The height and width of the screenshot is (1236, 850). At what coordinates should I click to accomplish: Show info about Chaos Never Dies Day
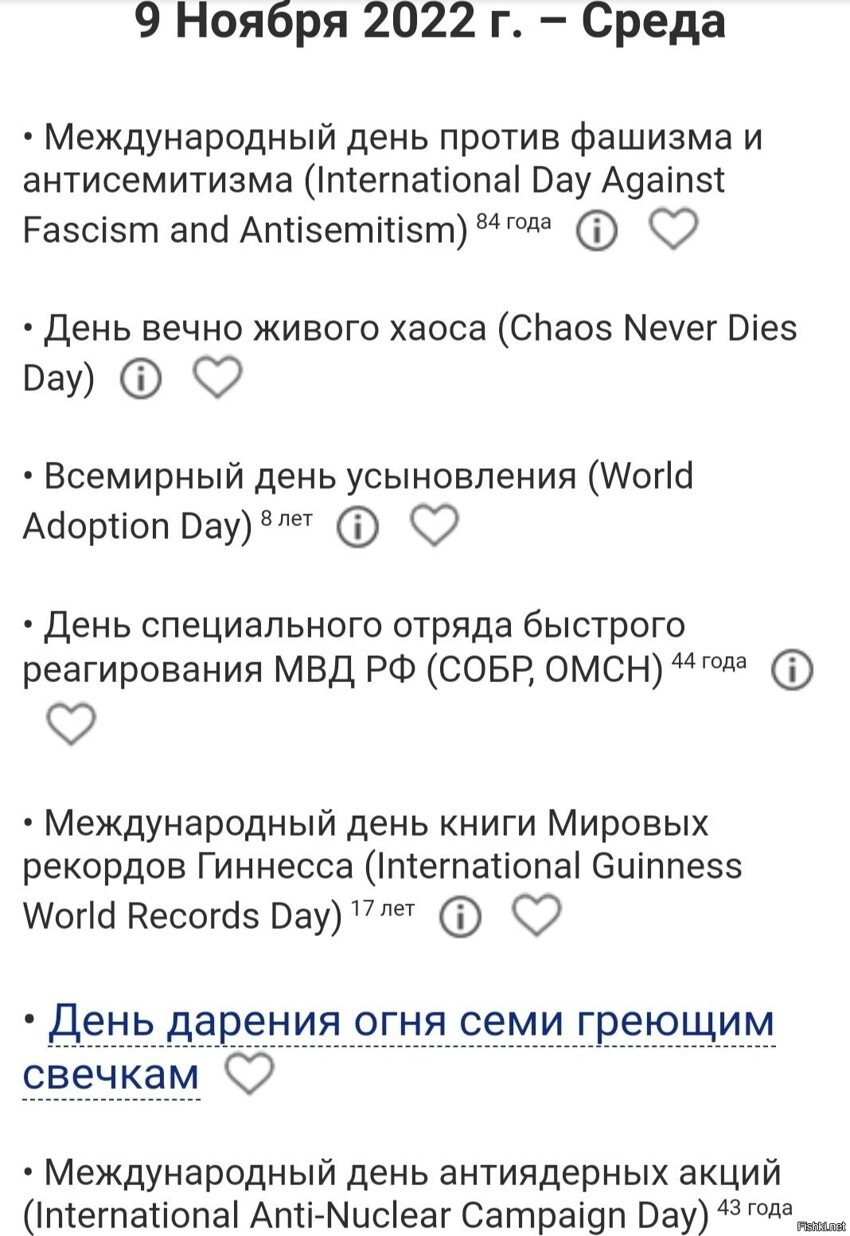tap(140, 380)
